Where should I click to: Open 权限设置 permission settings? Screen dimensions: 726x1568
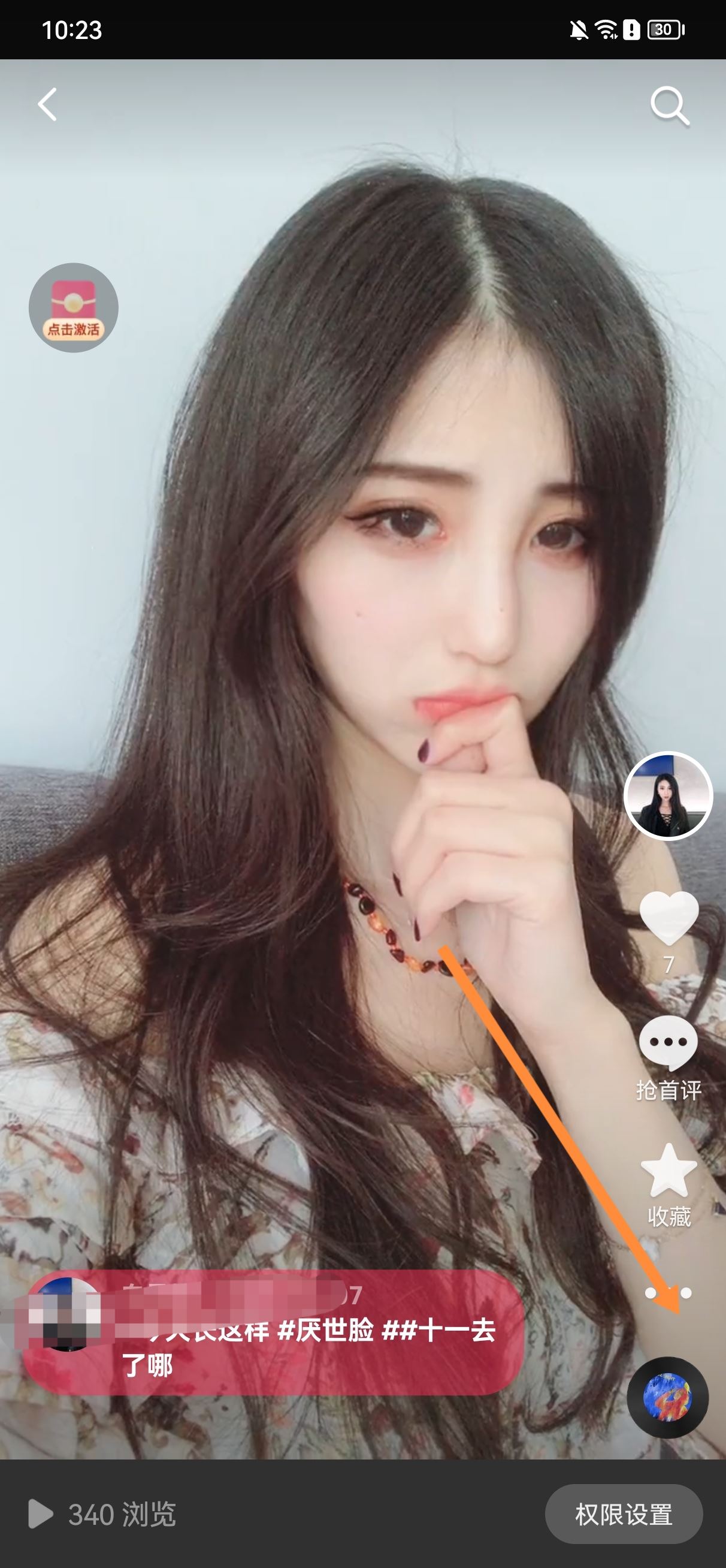pyautogui.click(x=623, y=1514)
